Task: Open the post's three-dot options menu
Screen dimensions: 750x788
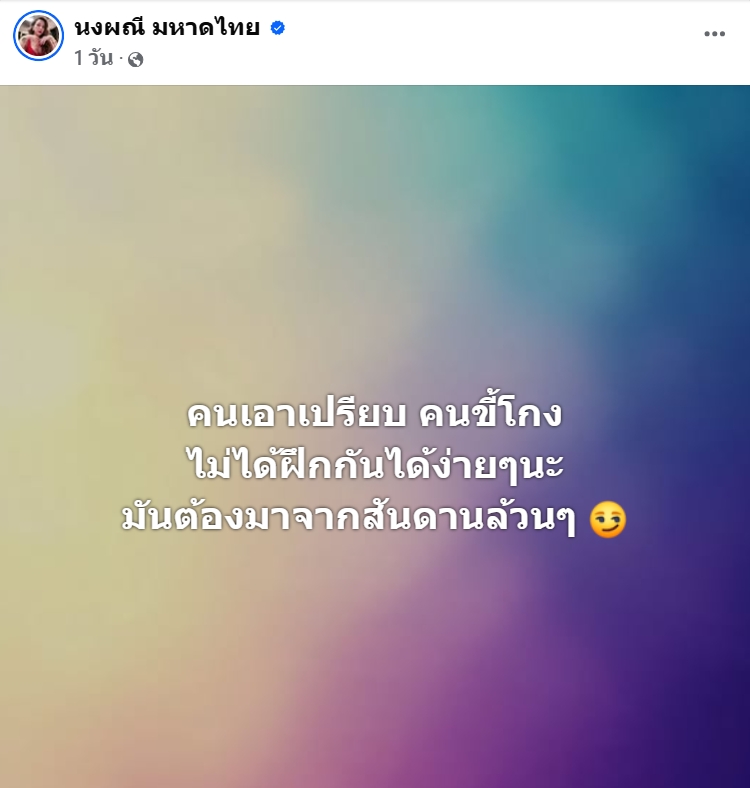Action: 713,34
